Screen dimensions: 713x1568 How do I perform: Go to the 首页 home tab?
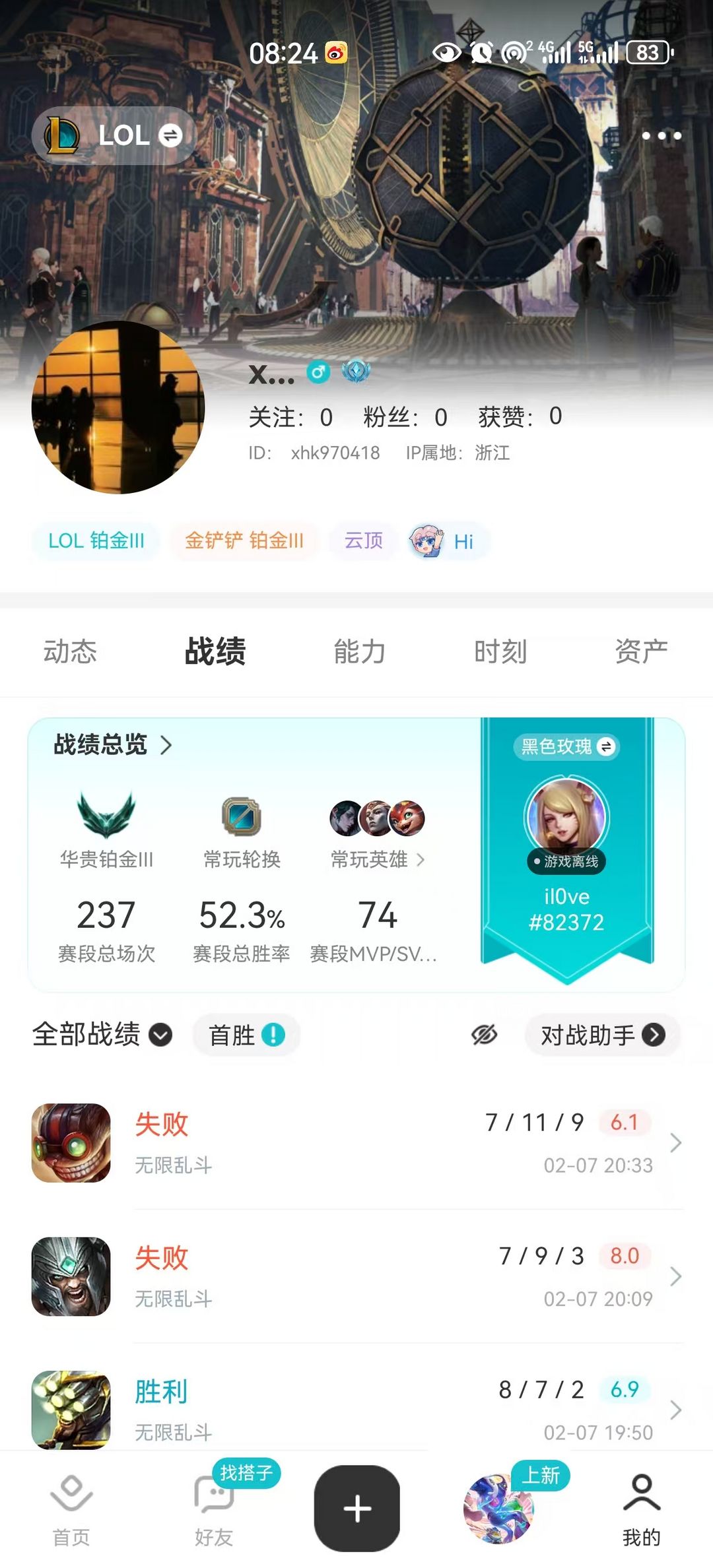point(71,1509)
